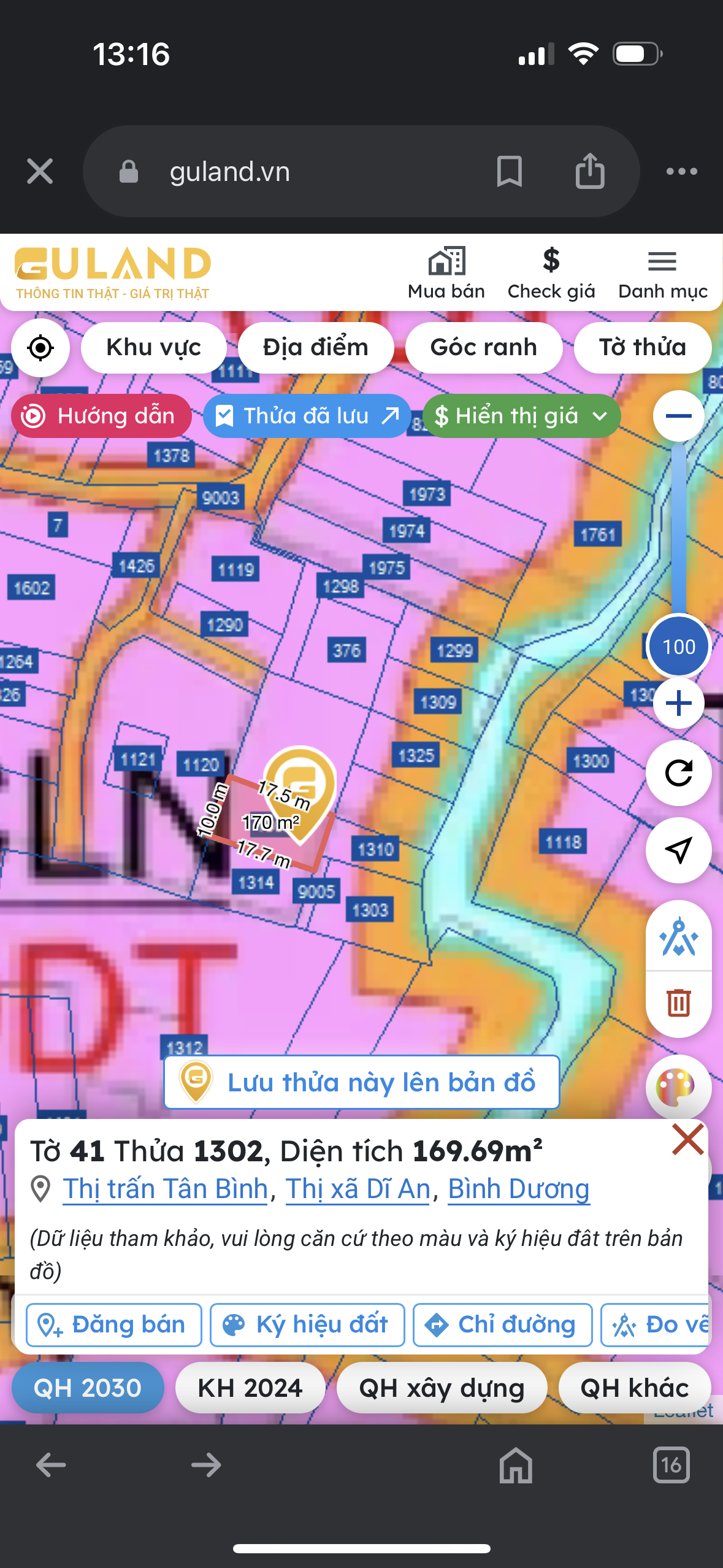The image size is (723, 1568).
Task: Open the Tờ thửa search chip
Action: point(642,348)
